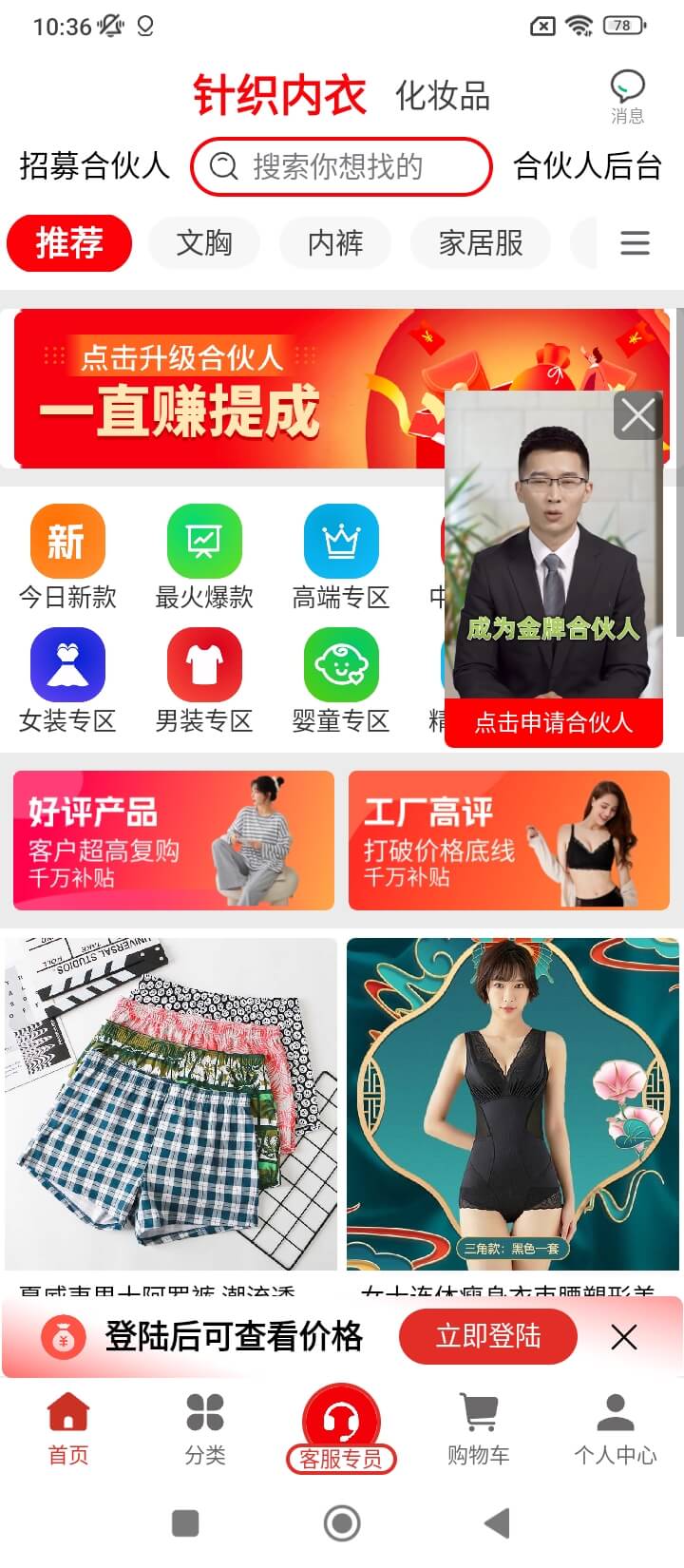Tap 点击申请合伙人 button
Image resolution: width=684 pixels, height=1568 pixels.
point(553,723)
